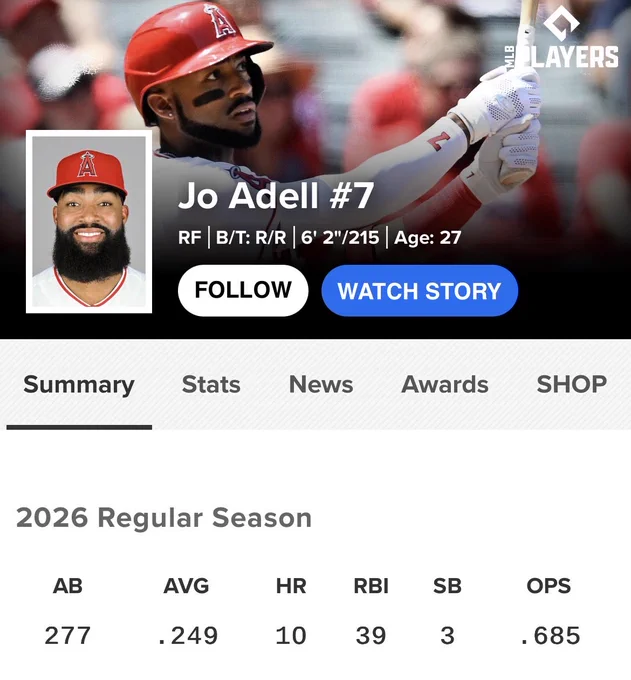631x680 pixels.
Task: Follow Jo Adell
Action: tap(243, 290)
